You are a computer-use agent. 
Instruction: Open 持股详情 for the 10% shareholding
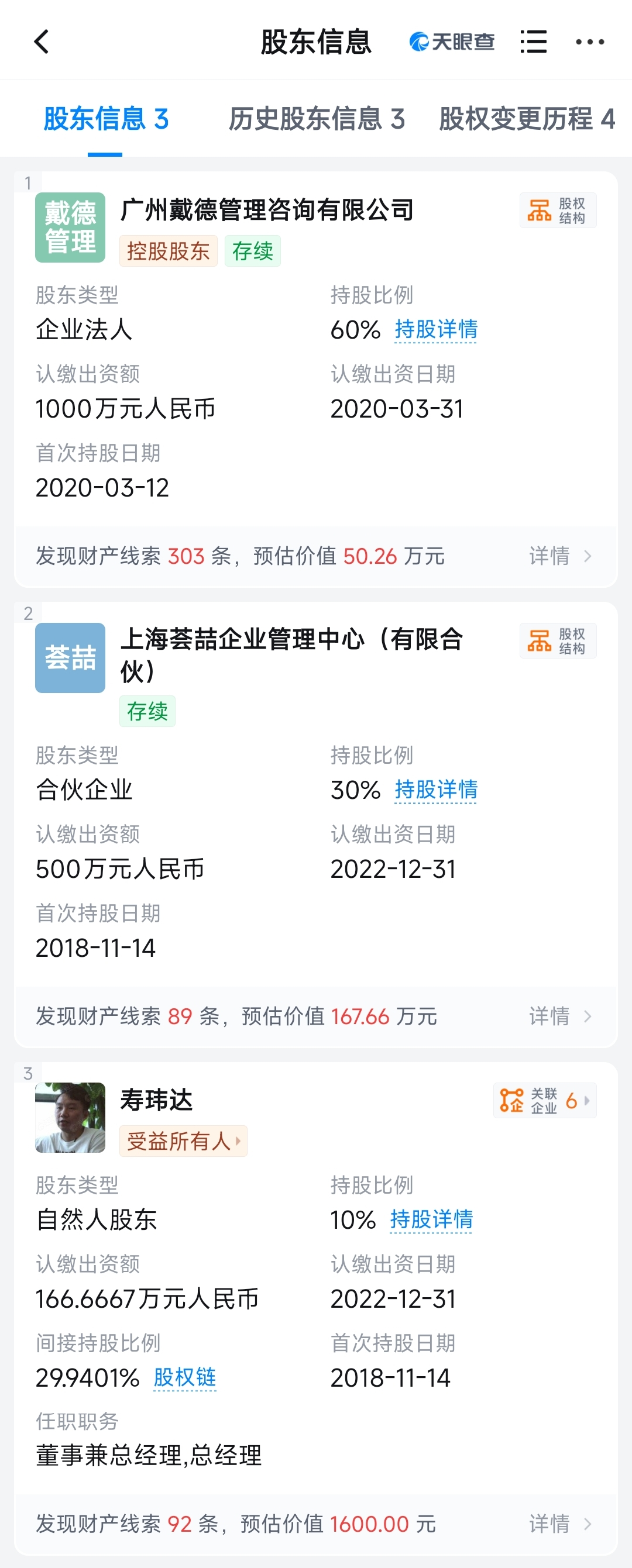coord(431,1219)
